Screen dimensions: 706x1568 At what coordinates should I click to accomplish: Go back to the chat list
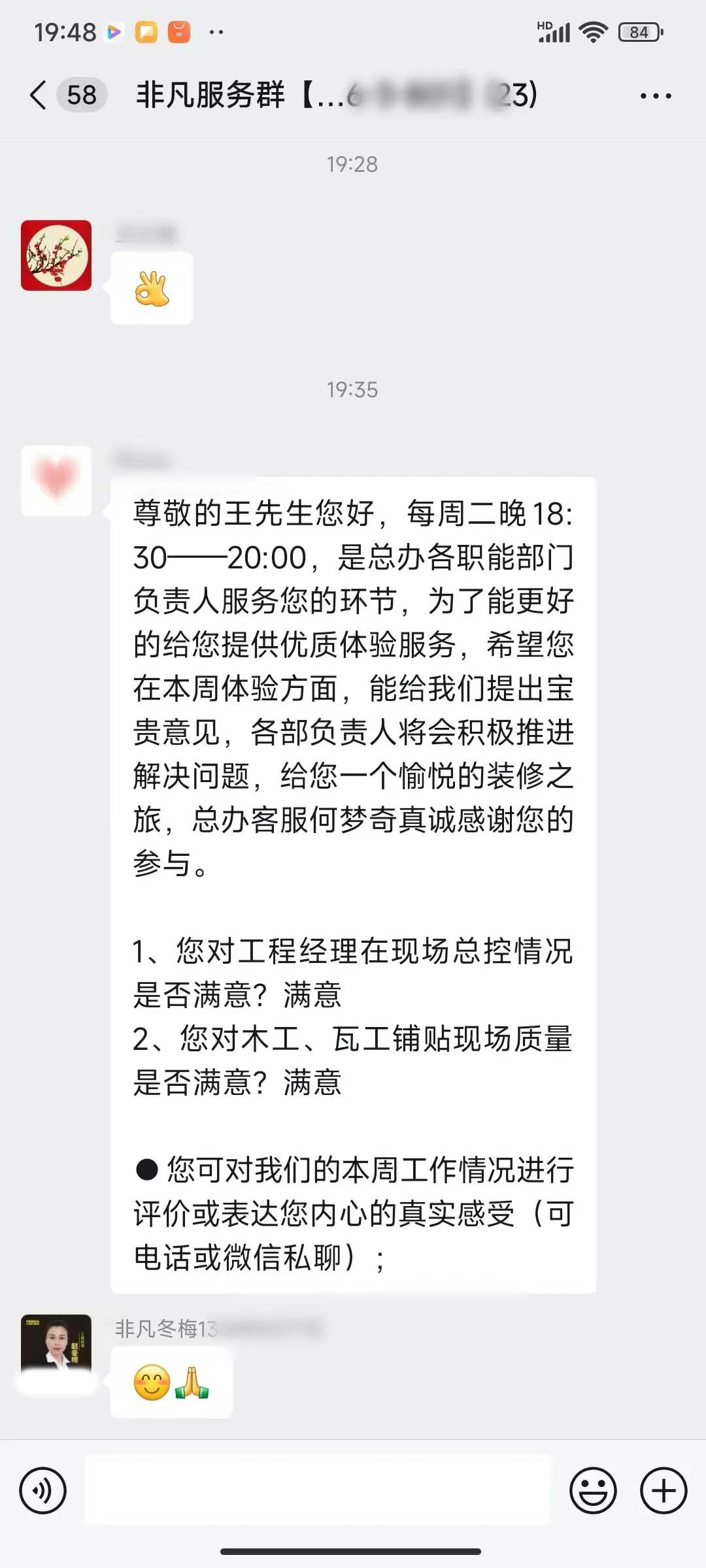[x=39, y=95]
